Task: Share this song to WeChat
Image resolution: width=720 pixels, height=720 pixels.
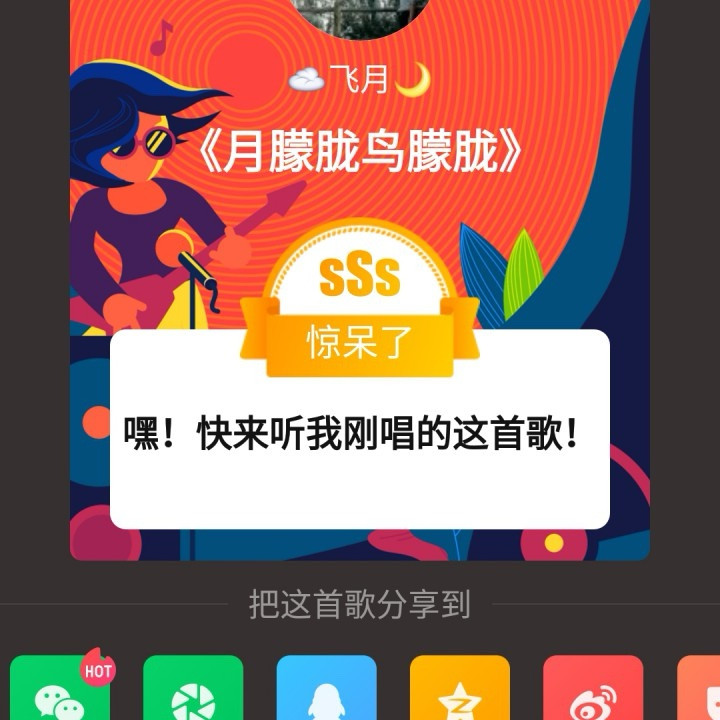Action: click(x=60, y=690)
